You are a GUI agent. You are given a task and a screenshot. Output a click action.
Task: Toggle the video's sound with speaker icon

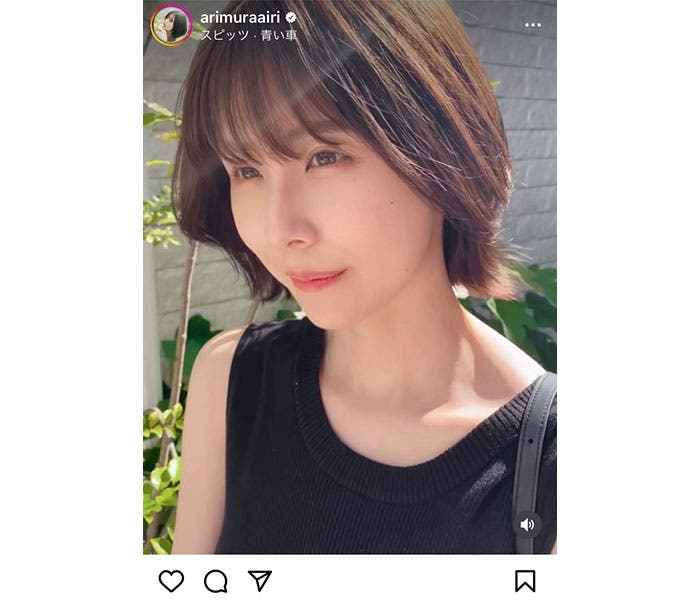[527, 524]
